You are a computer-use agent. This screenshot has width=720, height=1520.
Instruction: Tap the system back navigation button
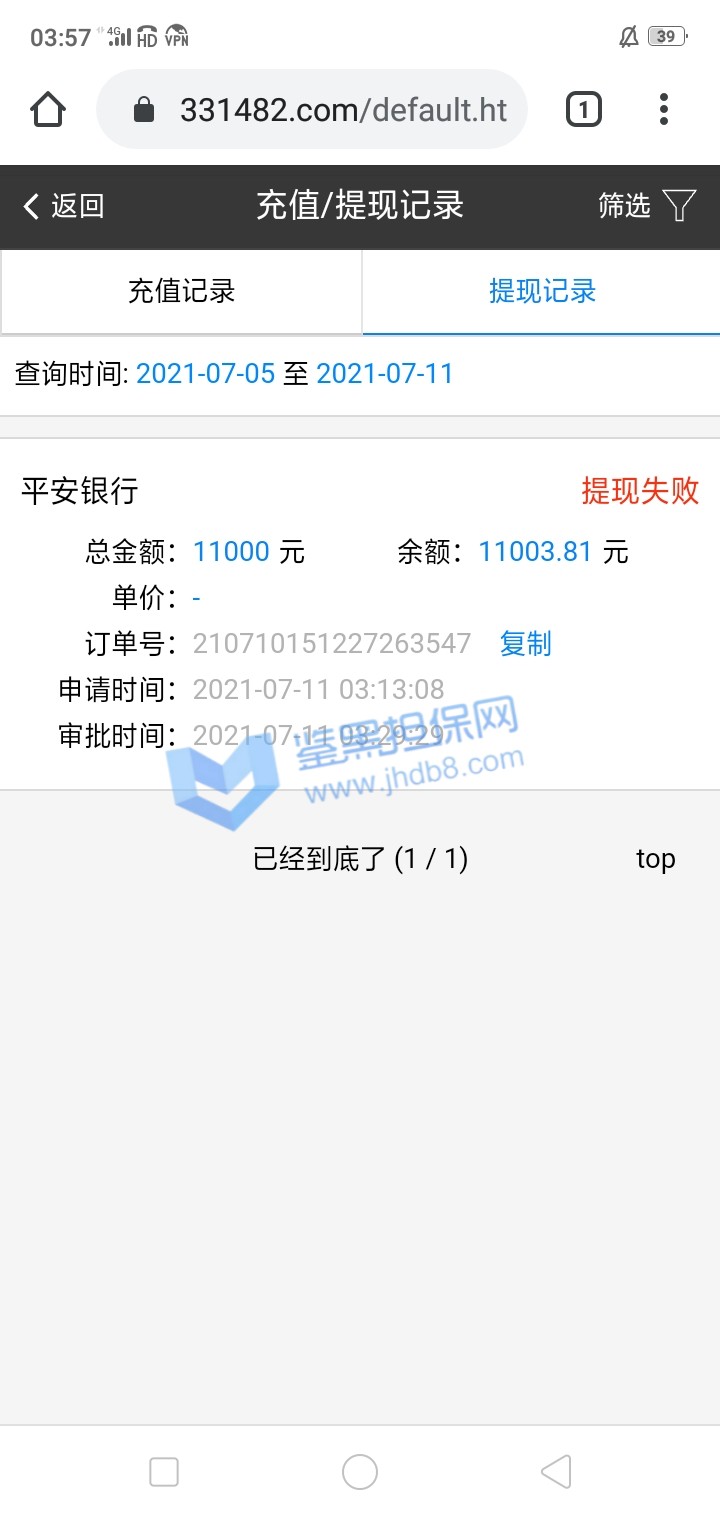pos(555,1472)
